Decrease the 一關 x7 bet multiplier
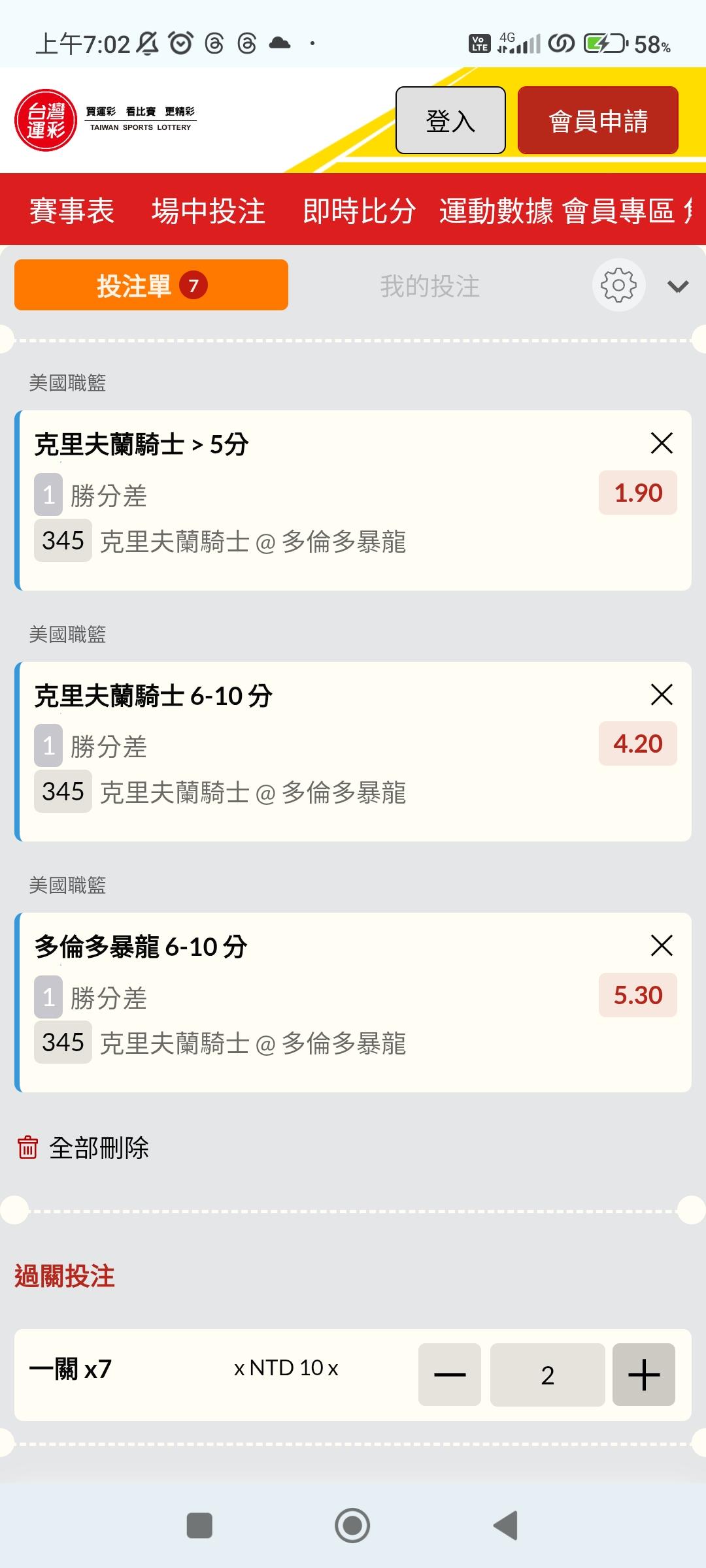 [450, 1375]
